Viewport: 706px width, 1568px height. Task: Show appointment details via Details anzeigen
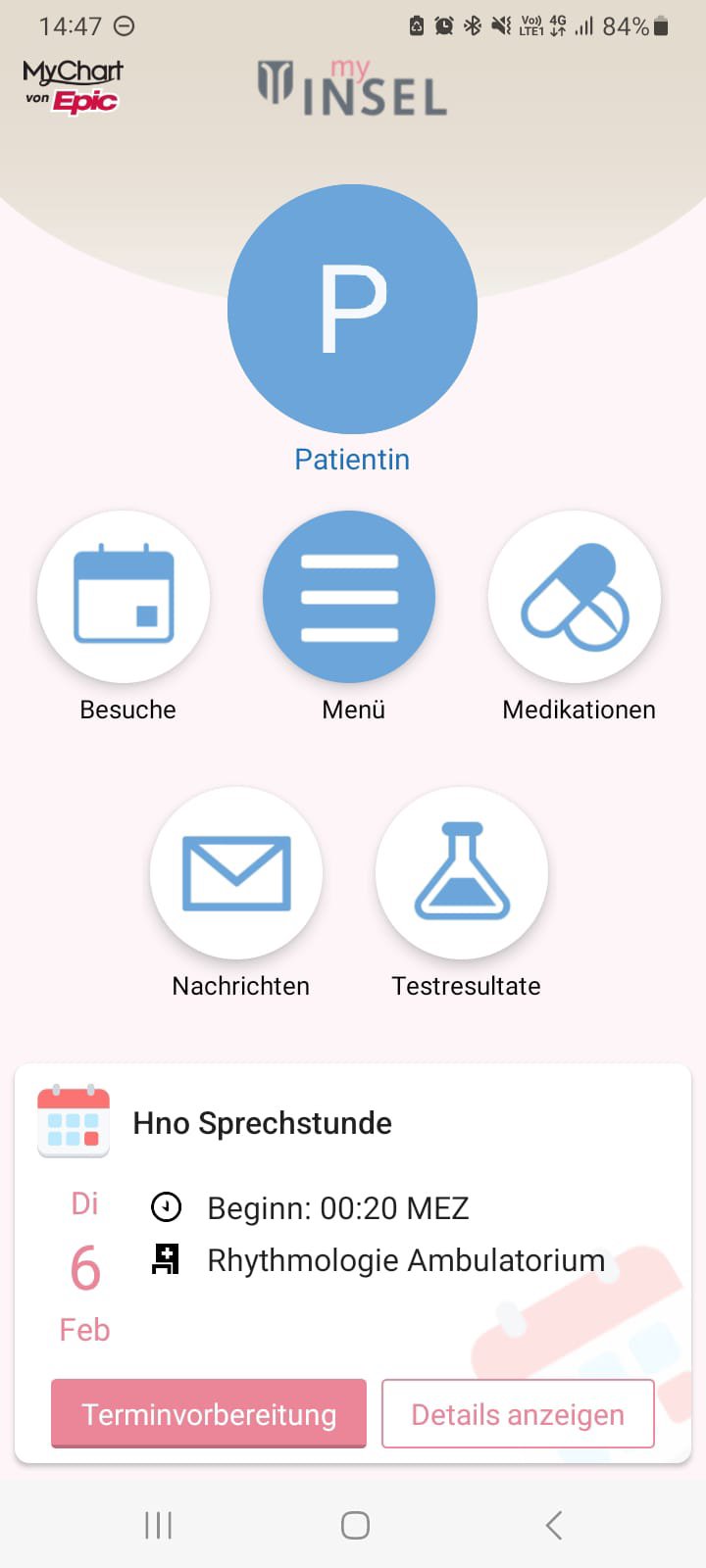(517, 1413)
